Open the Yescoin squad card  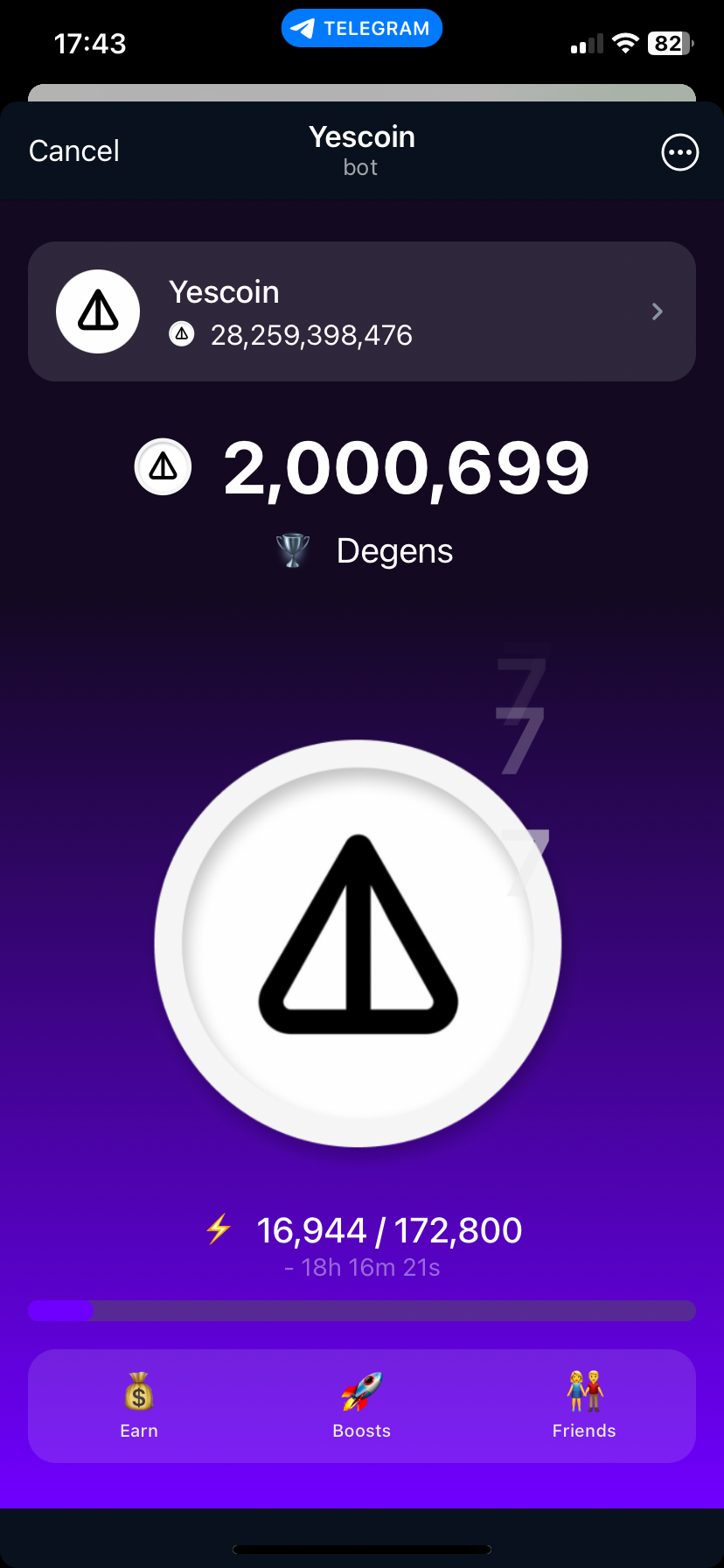[x=362, y=311]
